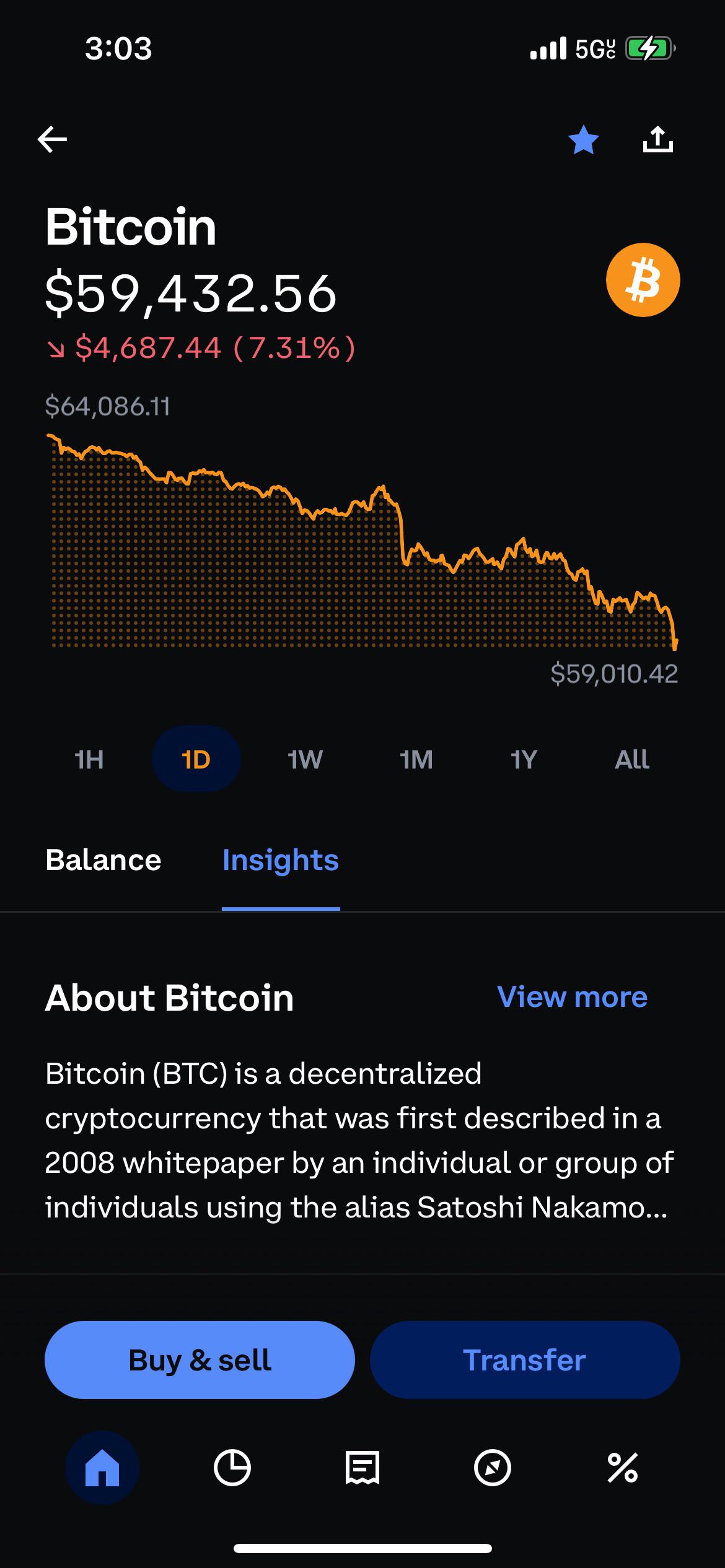Open the portfolio pie chart tab
Image resolution: width=725 pixels, height=1568 pixels.
tap(232, 1468)
